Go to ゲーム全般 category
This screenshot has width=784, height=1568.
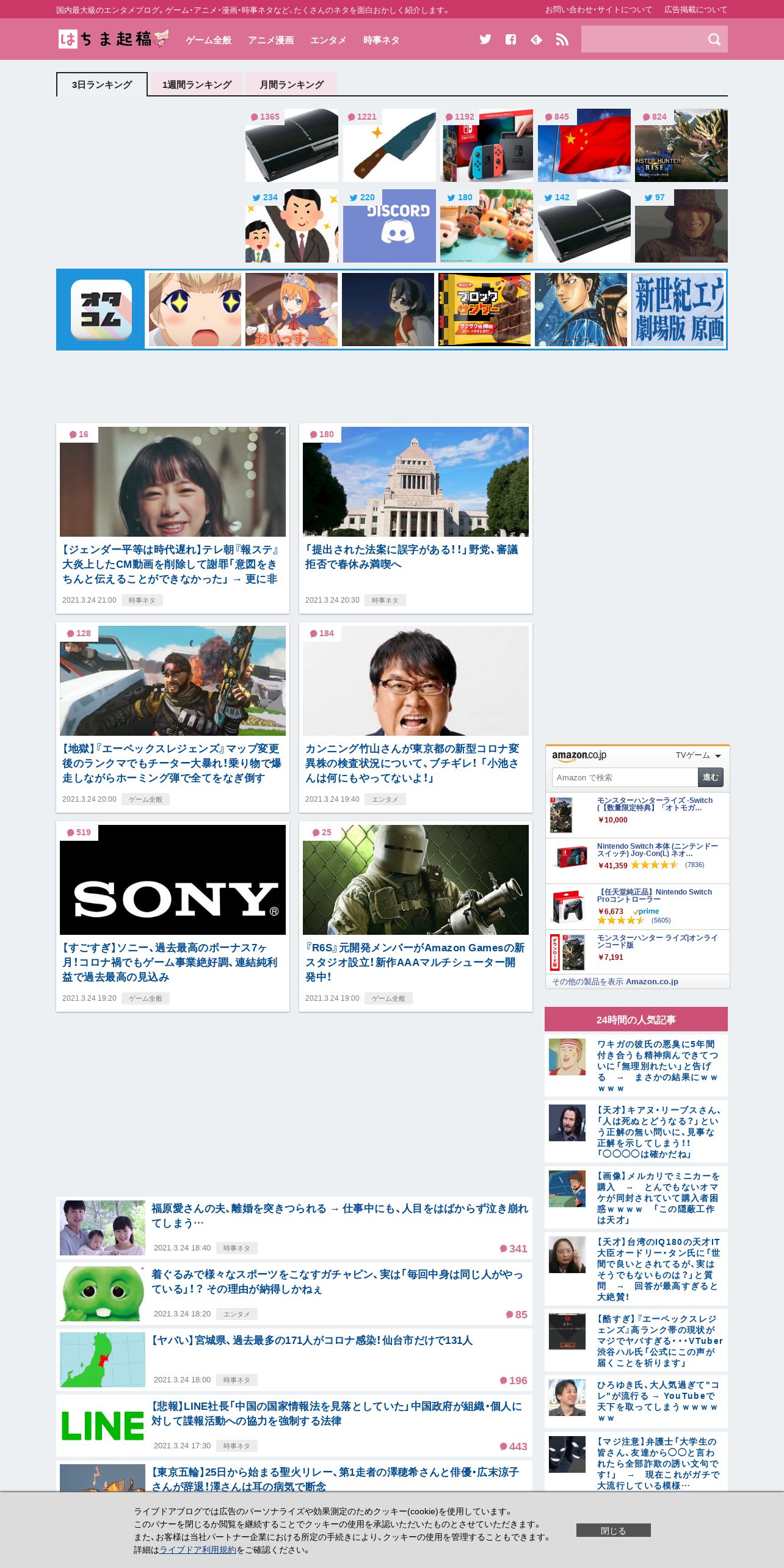point(209,40)
